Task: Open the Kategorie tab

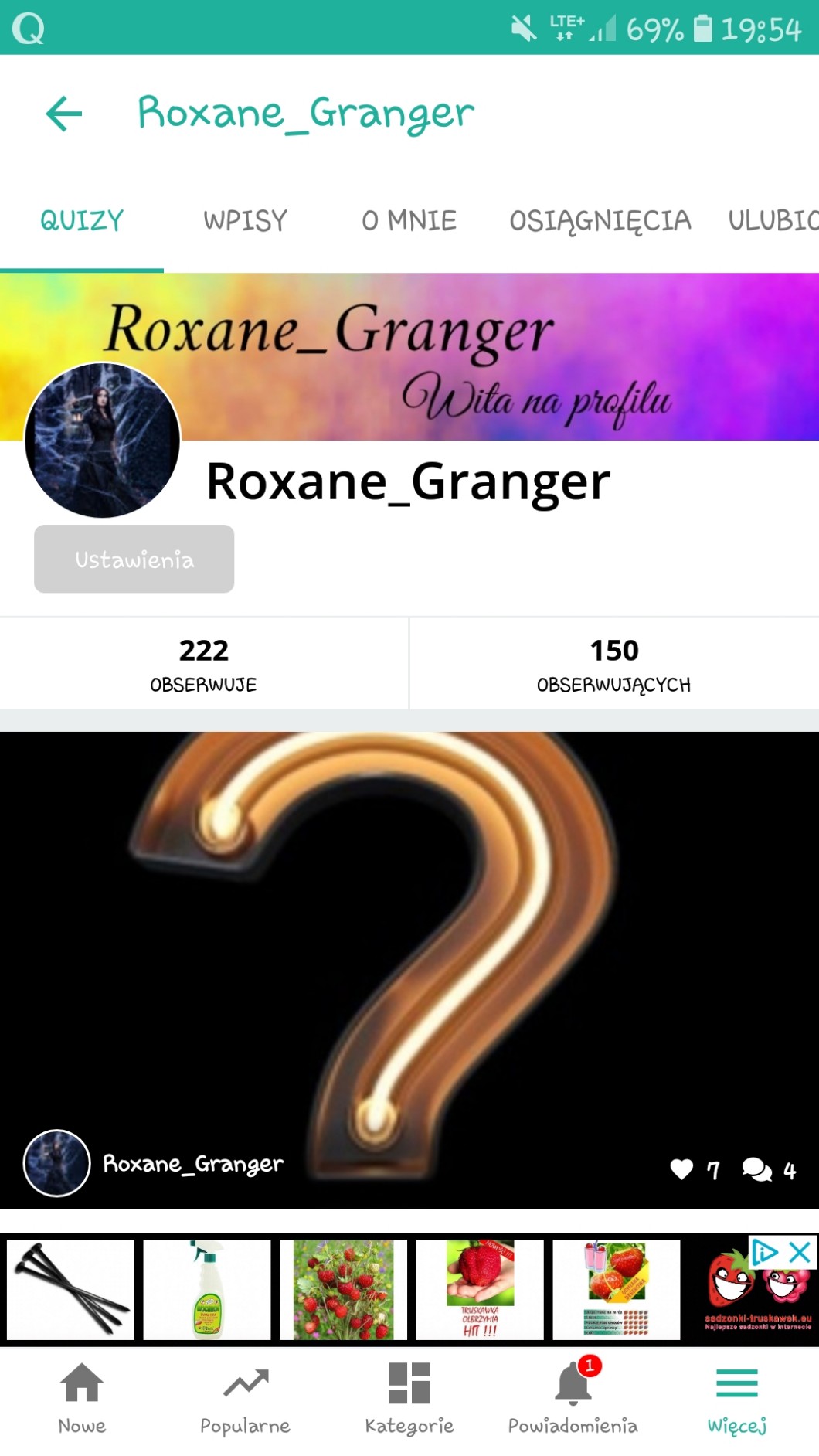Action: [x=409, y=1398]
